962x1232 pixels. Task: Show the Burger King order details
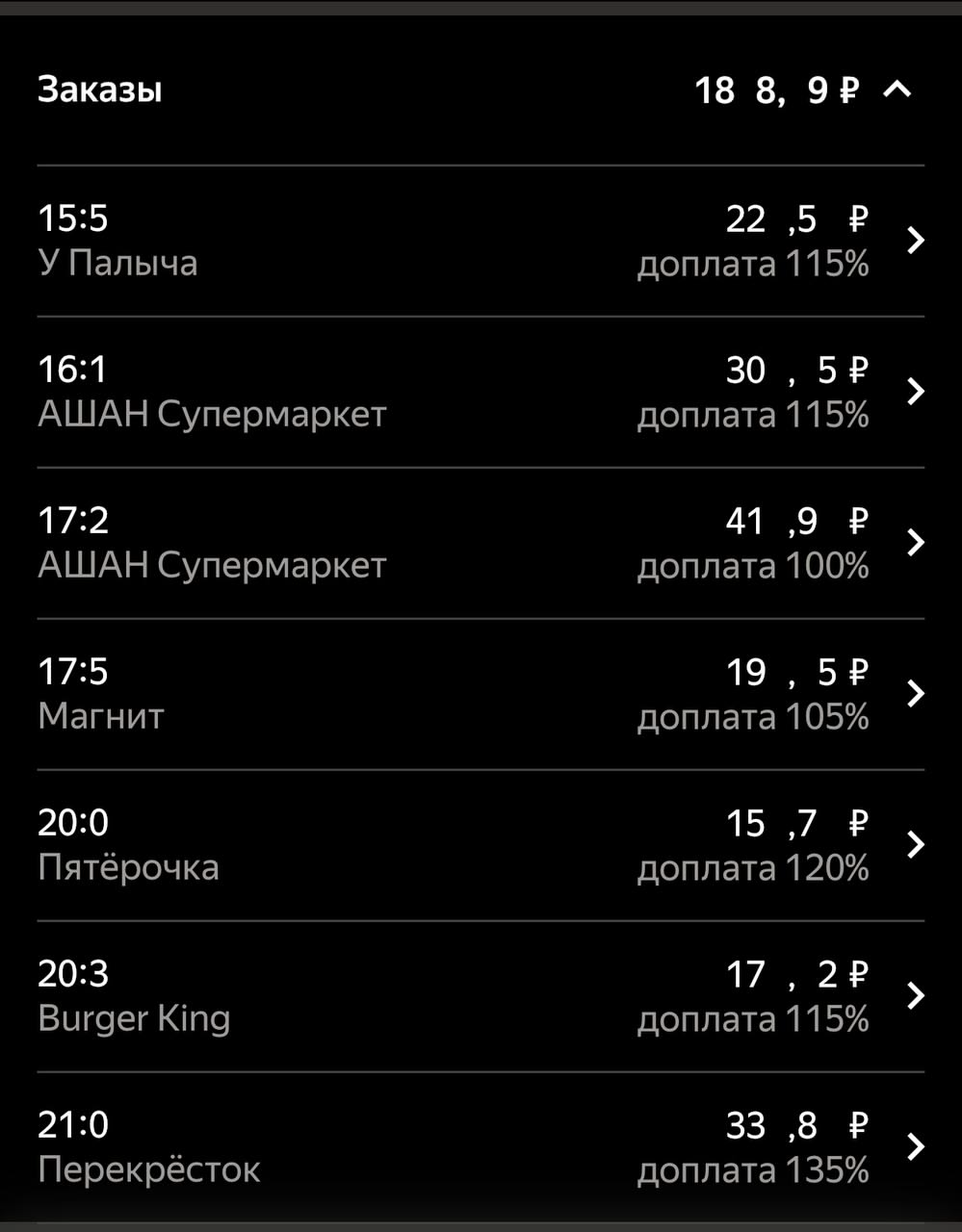pos(916,996)
